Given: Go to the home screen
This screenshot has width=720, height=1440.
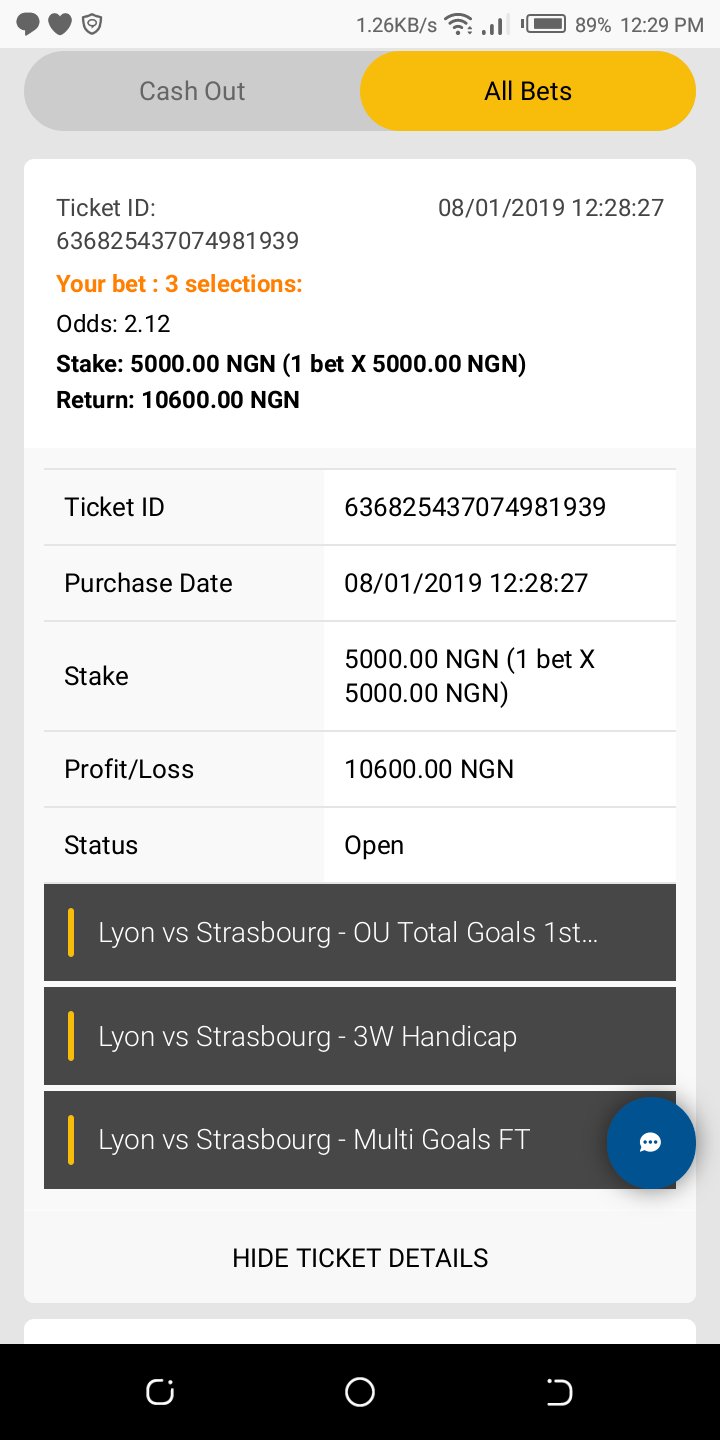Looking at the screenshot, I should (x=360, y=1392).
